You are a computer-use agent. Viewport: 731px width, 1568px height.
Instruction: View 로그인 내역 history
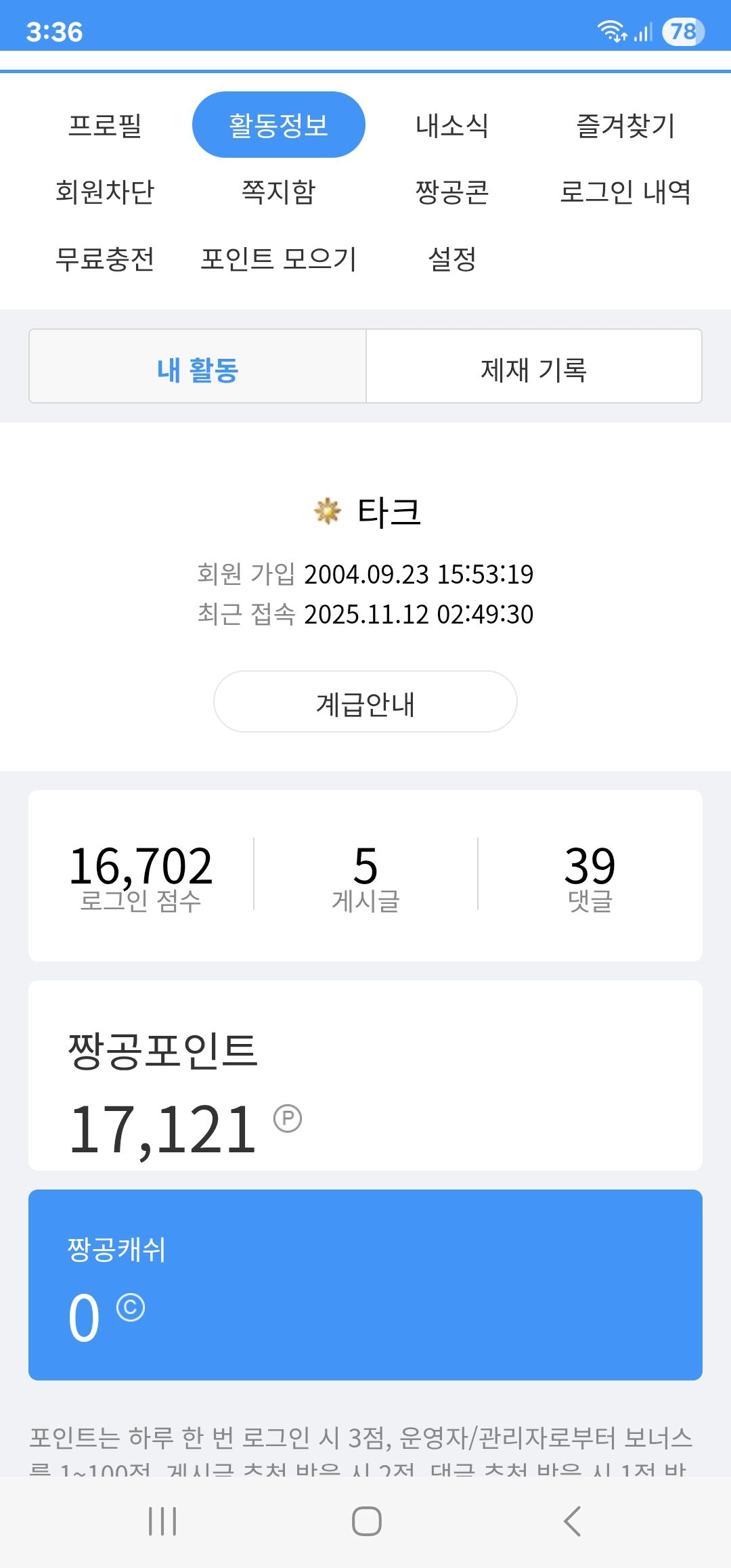tap(625, 192)
